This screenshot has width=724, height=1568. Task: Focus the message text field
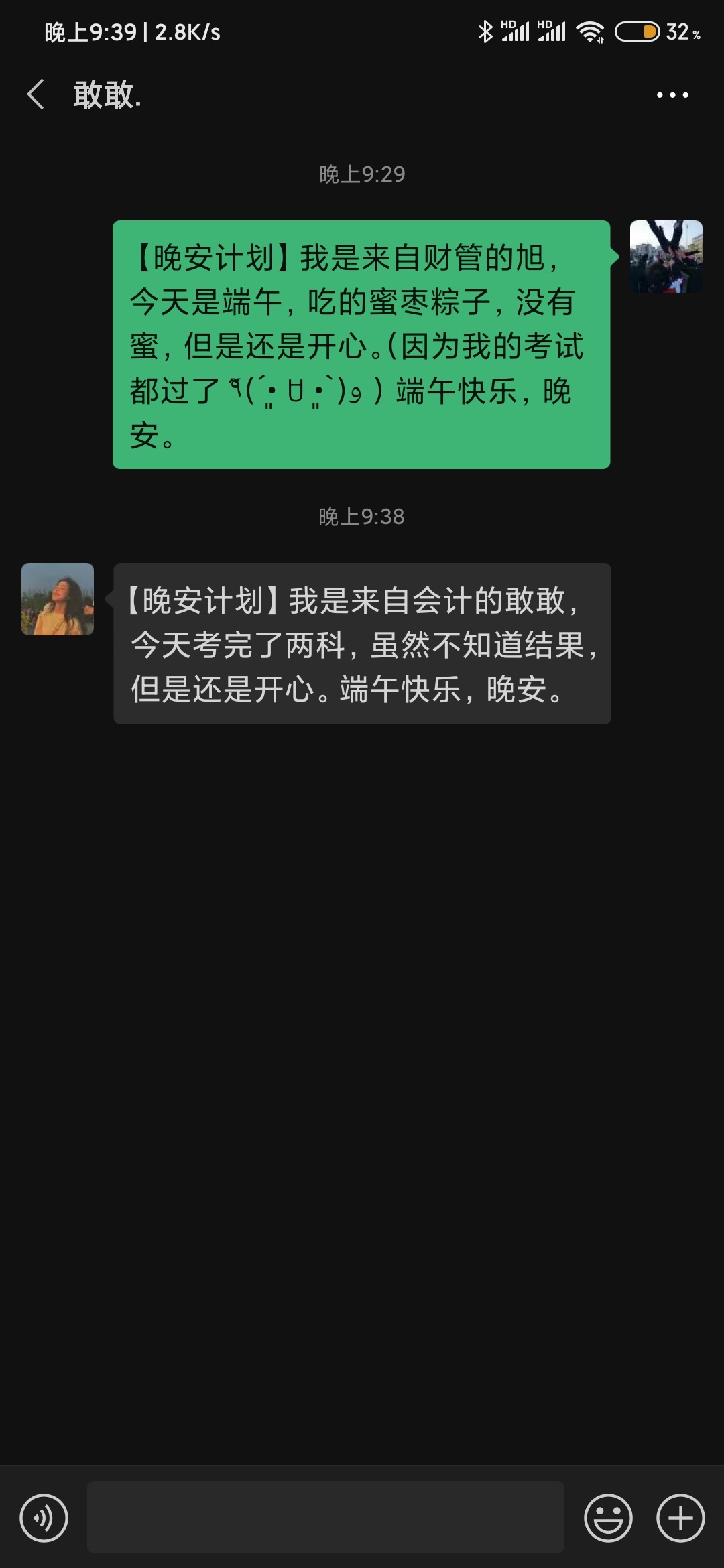pos(325,1517)
